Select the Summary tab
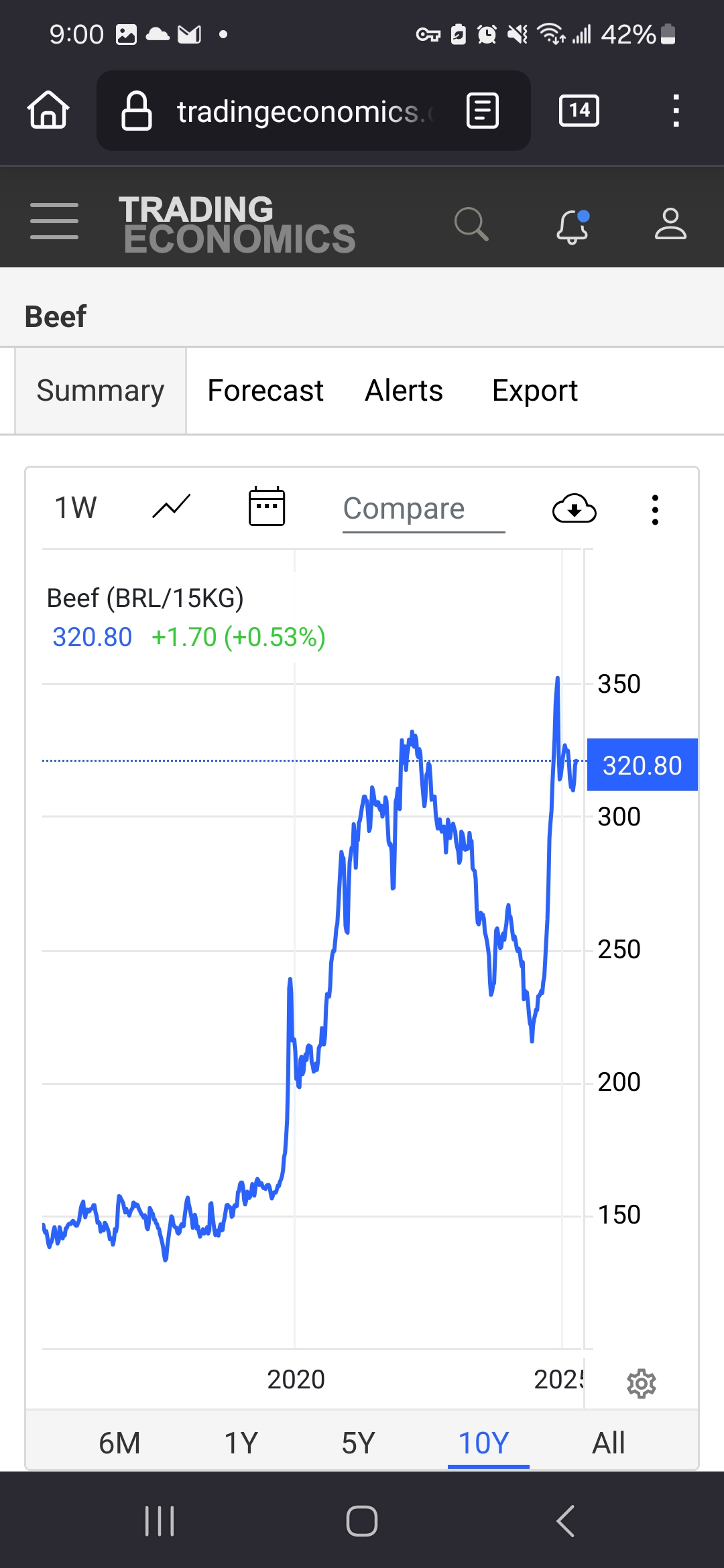 pos(101,391)
